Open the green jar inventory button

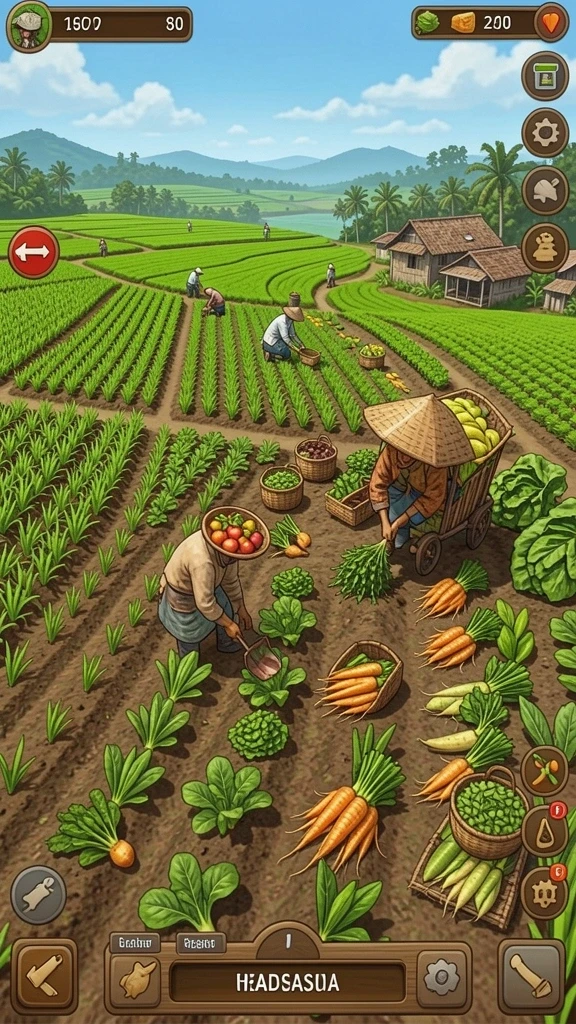point(545,76)
